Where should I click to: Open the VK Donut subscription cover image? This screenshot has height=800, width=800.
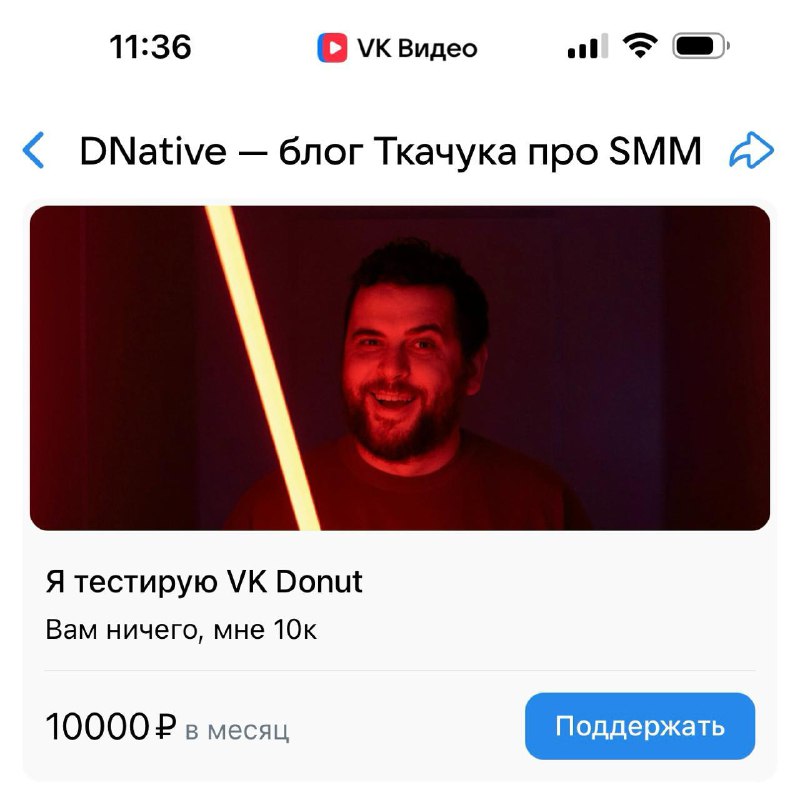pyautogui.click(x=400, y=367)
